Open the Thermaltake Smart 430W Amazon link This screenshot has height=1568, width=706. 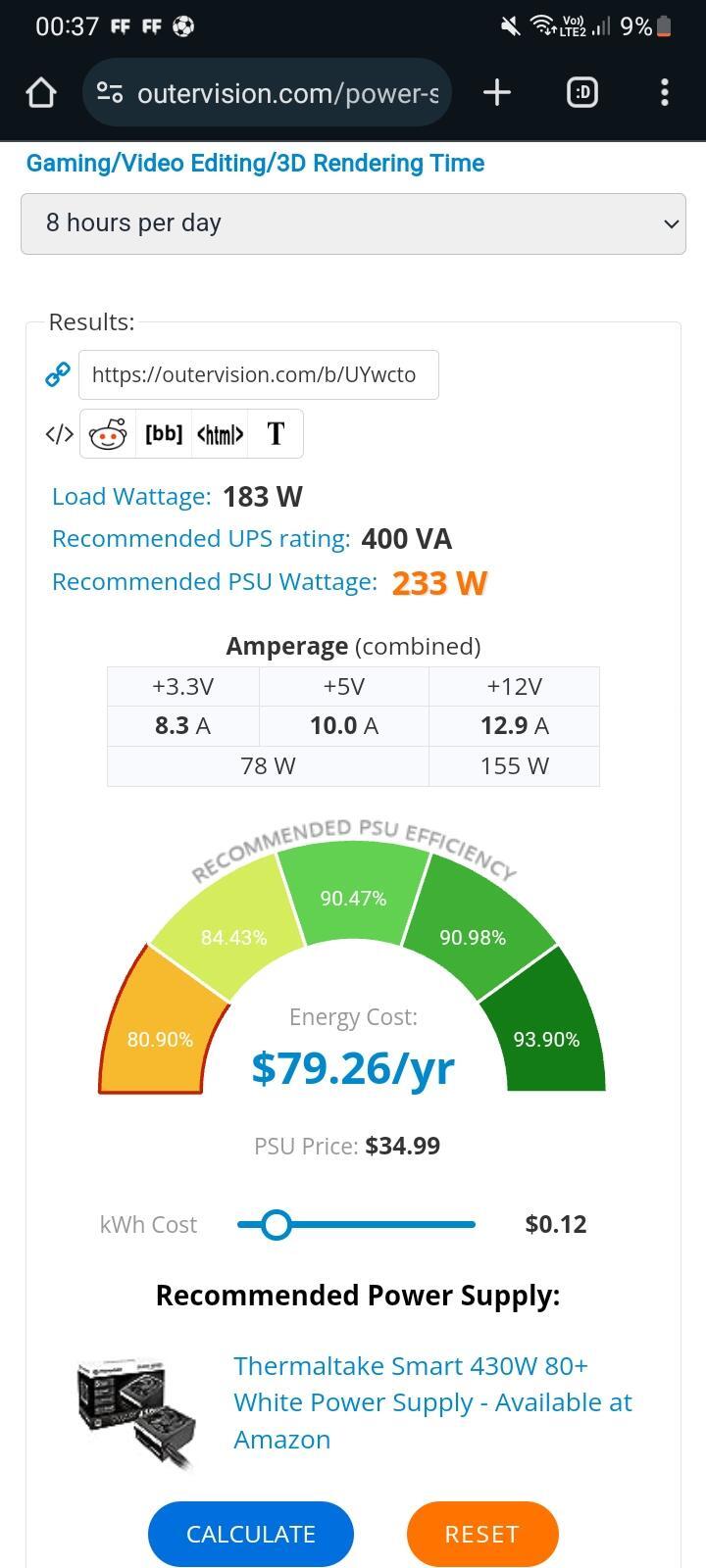point(432,1402)
